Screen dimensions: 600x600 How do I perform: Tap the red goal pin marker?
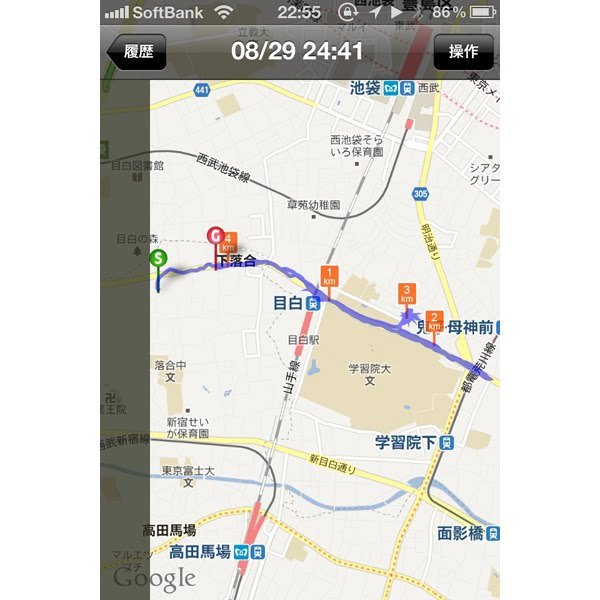pos(212,236)
